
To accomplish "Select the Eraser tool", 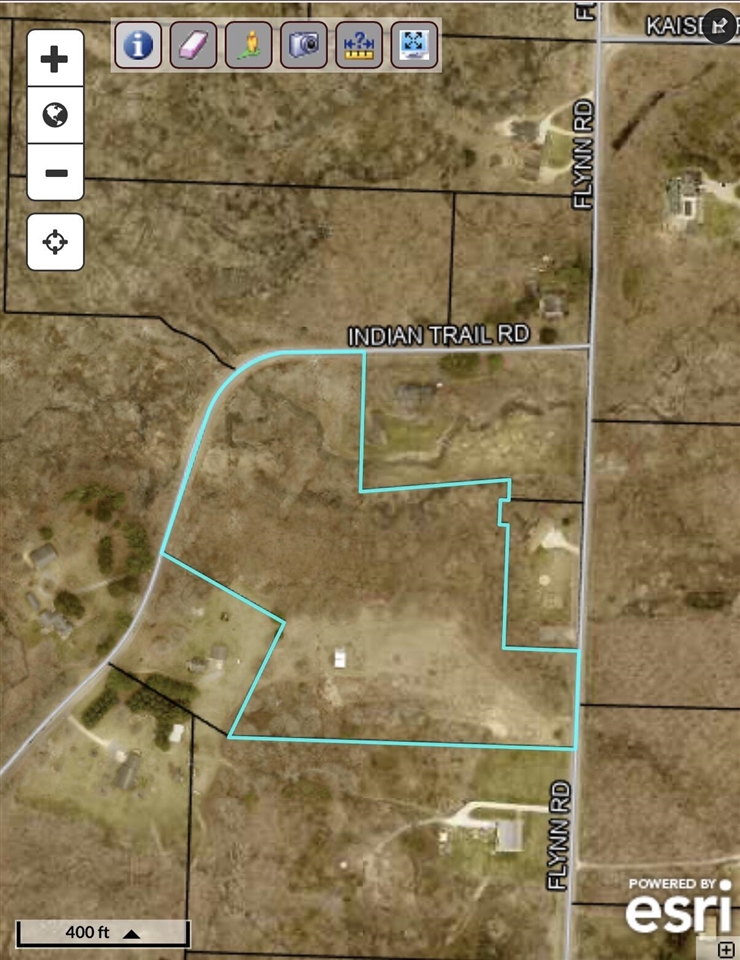I will tap(193, 44).
